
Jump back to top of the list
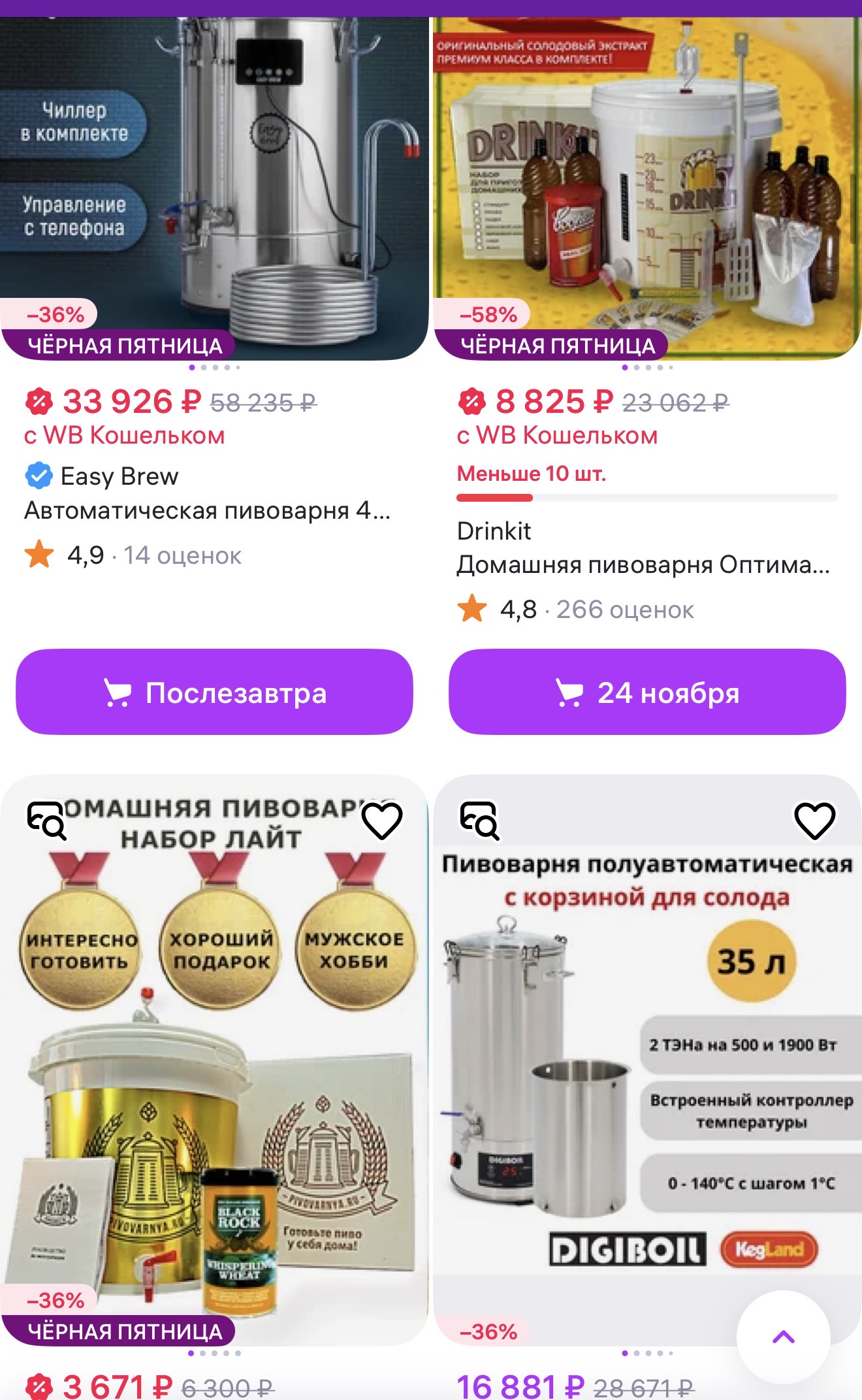pyautogui.click(x=783, y=1337)
